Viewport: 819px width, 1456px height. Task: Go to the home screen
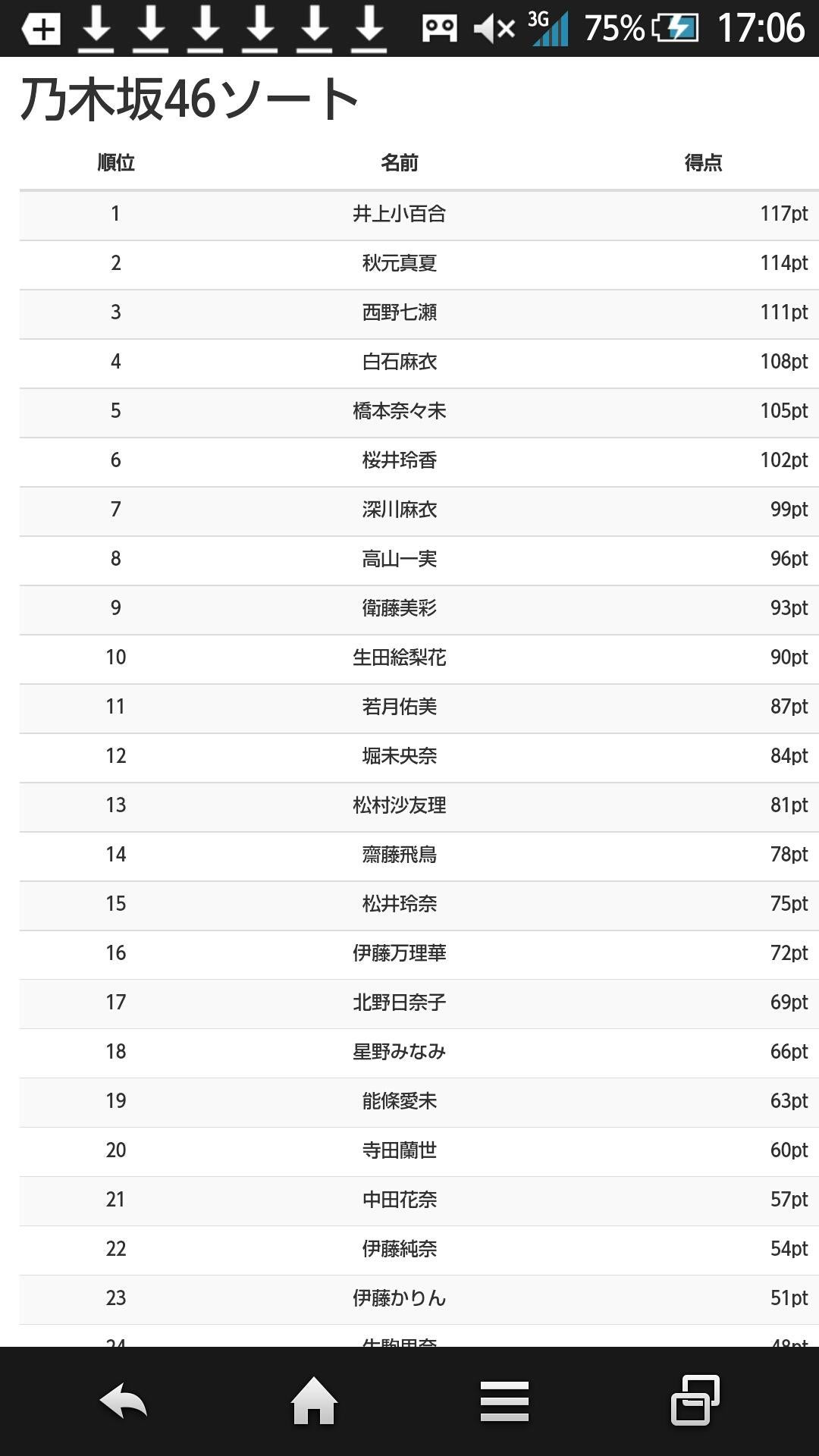click(314, 1401)
